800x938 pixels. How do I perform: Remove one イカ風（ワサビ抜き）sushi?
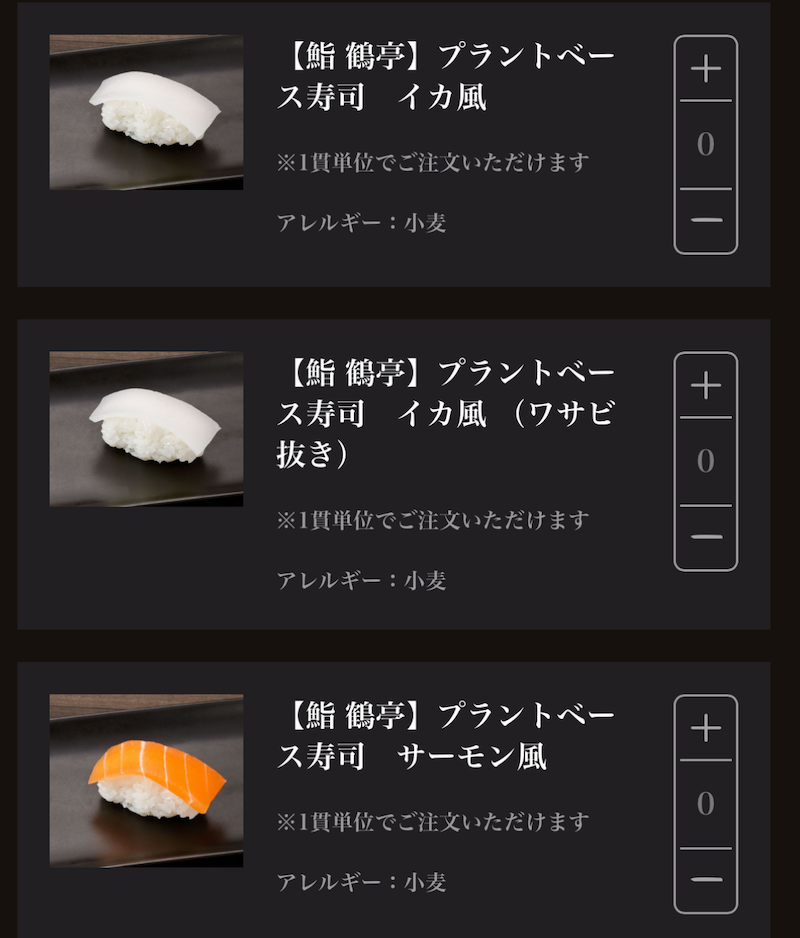click(706, 537)
